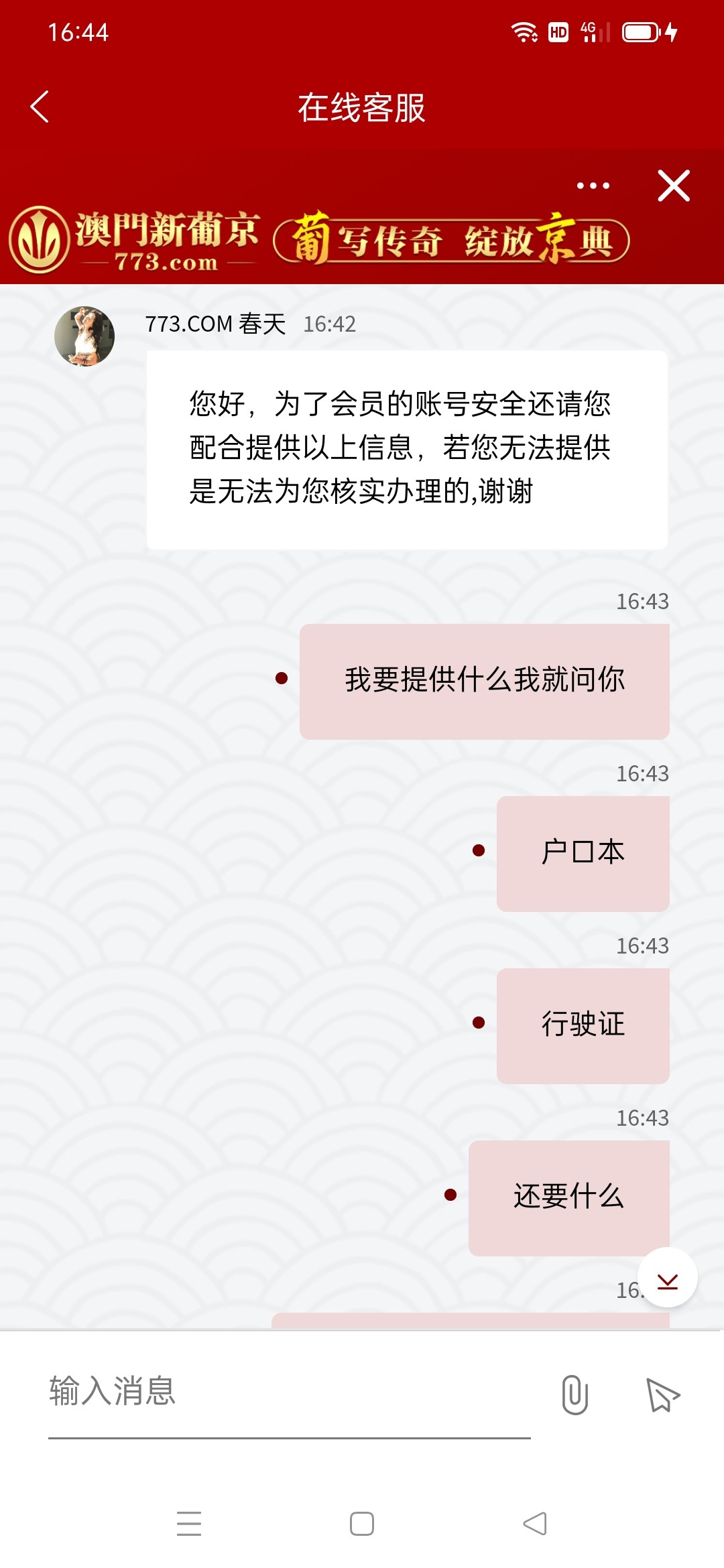Select the 在线客服 title bar
This screenshot has width=724, height=1568.
[362, 107]
